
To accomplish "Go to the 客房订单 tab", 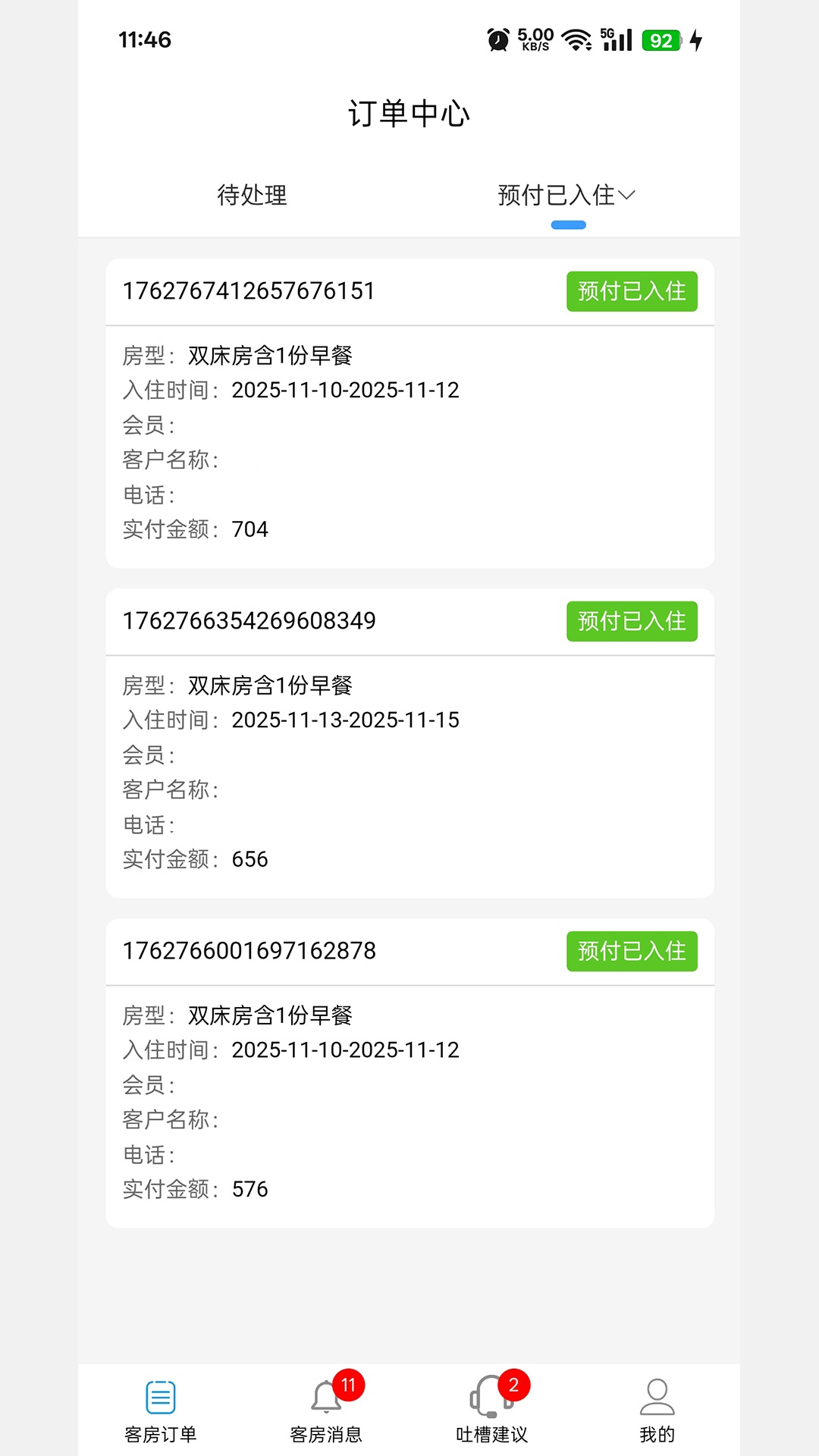I will coord(161,1410).
